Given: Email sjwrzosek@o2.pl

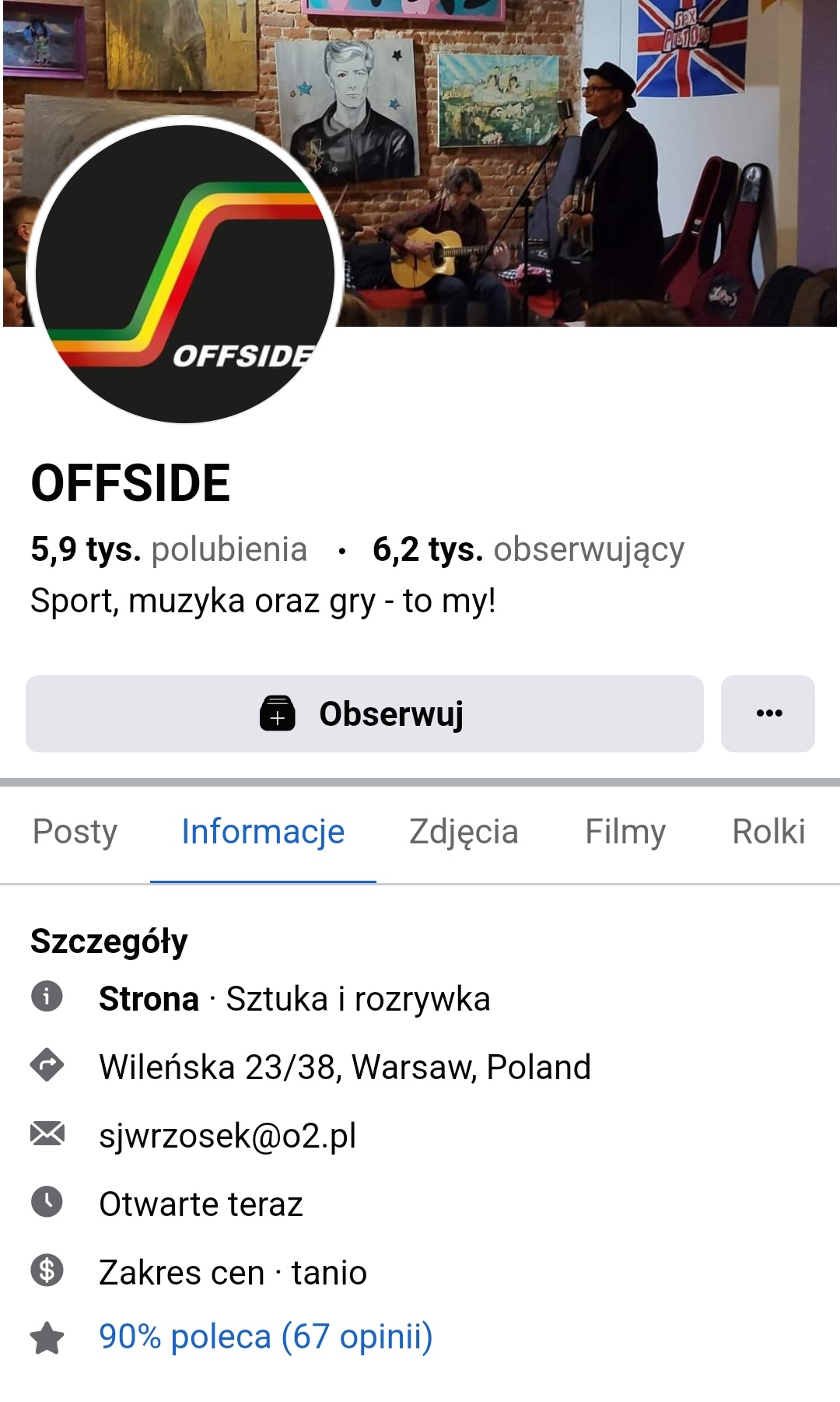Looking at the screenshot, I should (x=227, y=1136).
